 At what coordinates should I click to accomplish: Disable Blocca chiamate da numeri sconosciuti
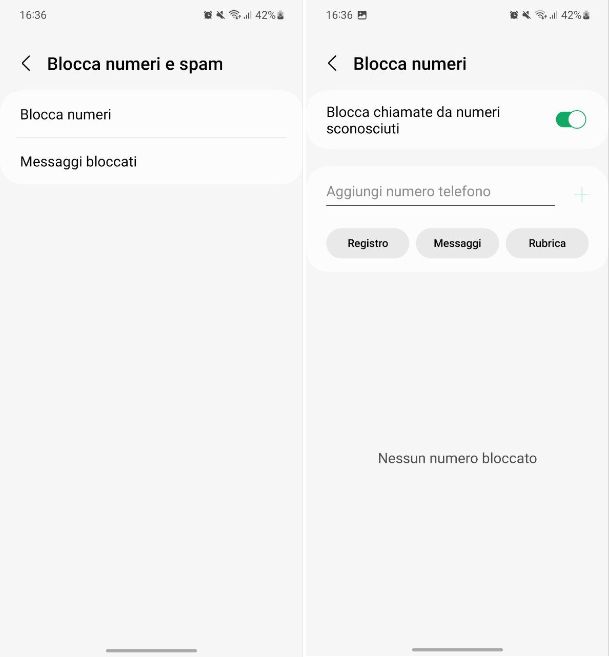[x=570, y=120]
